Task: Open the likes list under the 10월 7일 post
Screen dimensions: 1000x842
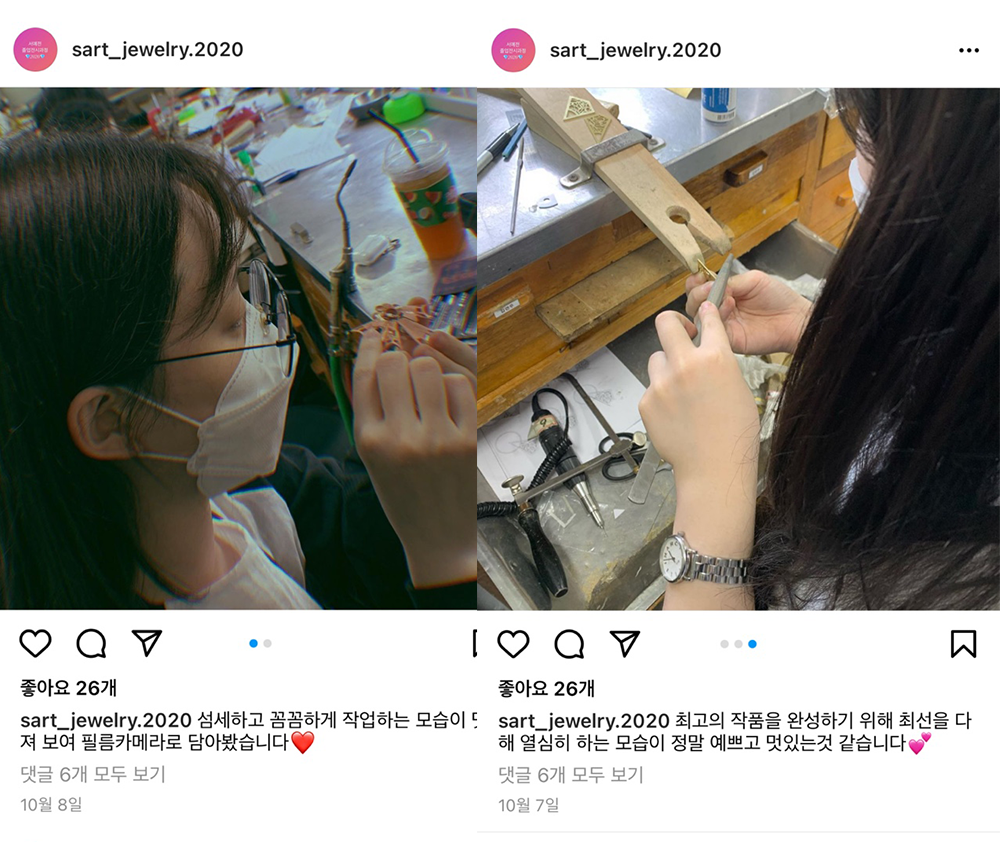Action: coord(546,688)
